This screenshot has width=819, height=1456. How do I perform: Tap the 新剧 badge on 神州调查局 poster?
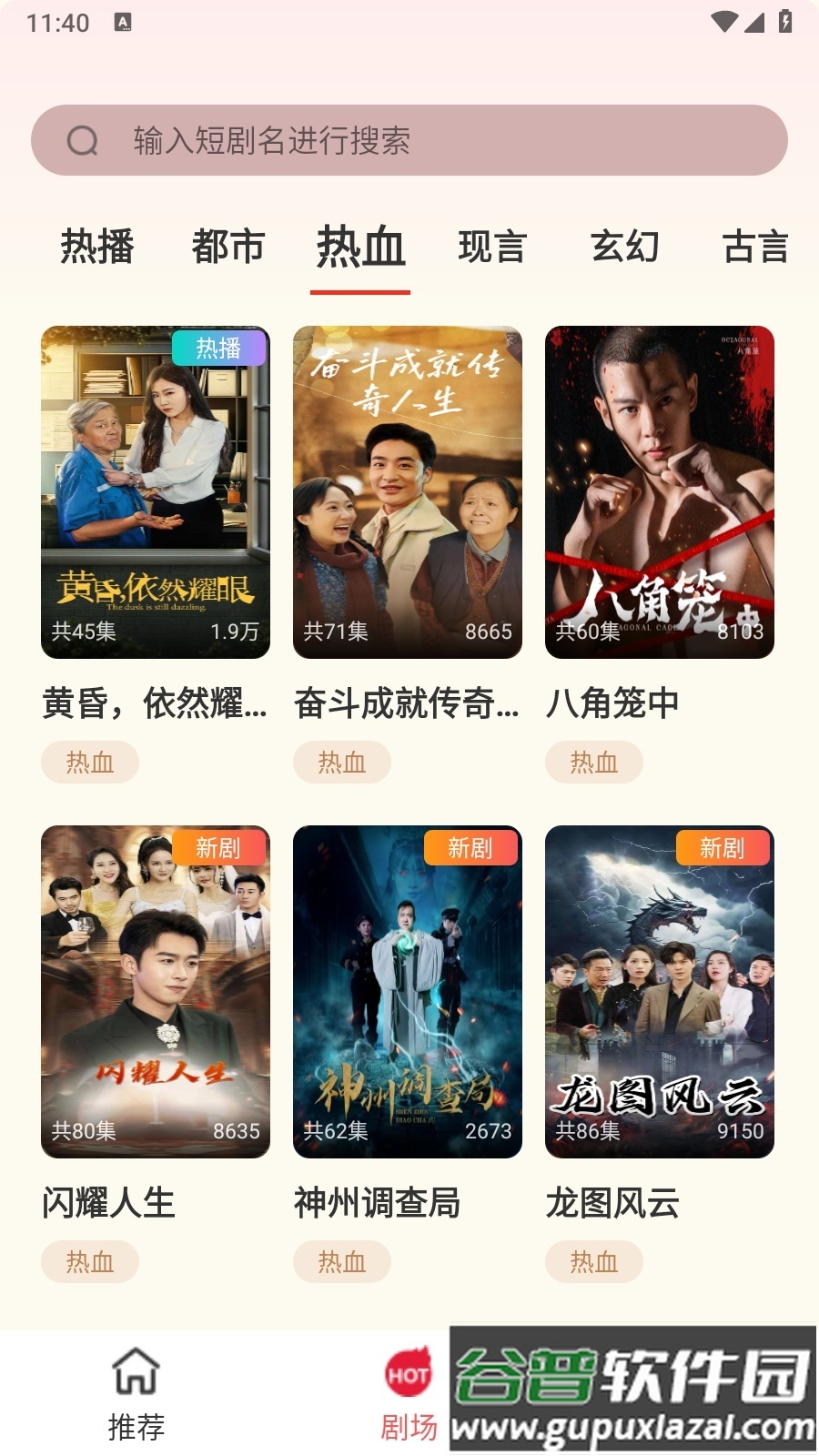coord(470,848)
